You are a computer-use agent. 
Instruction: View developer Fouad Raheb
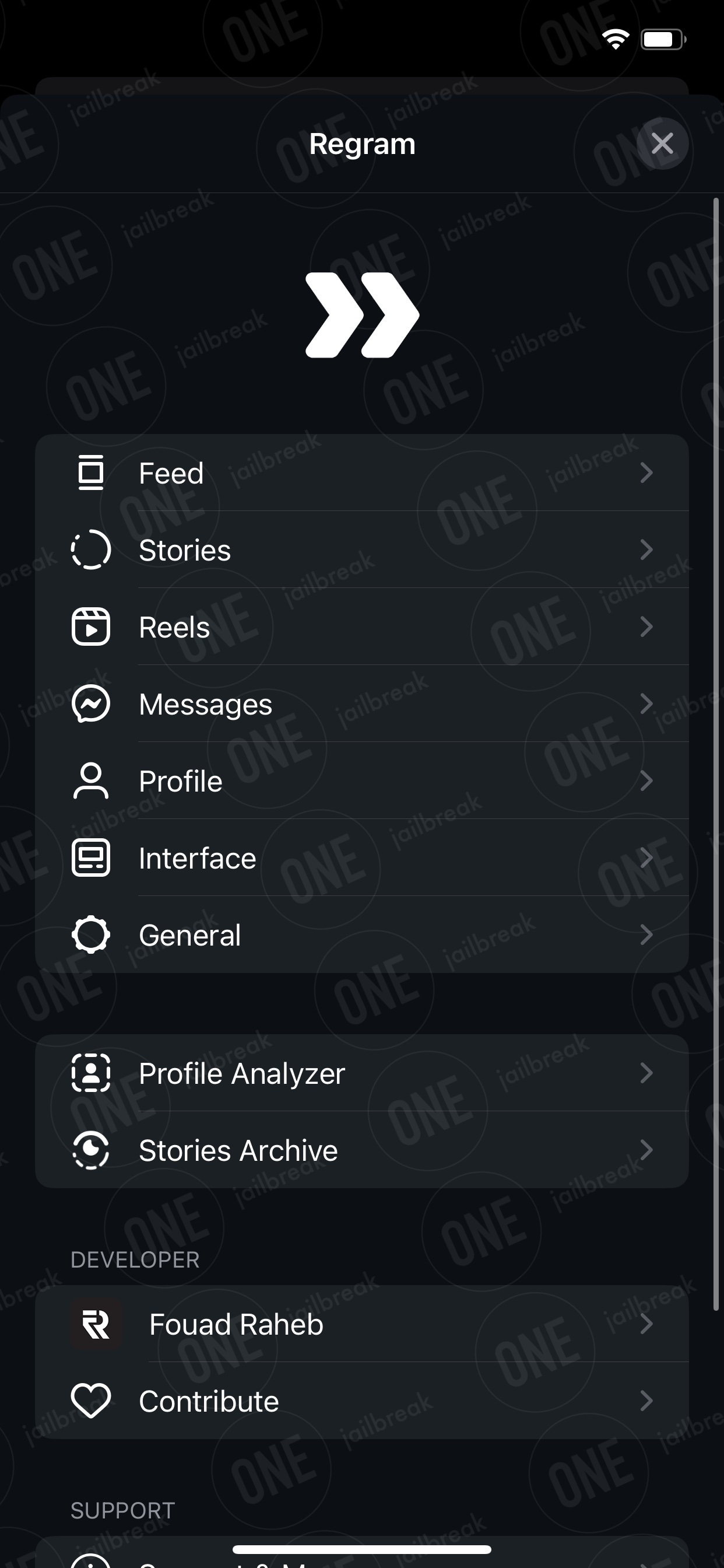pos(362,1324)
